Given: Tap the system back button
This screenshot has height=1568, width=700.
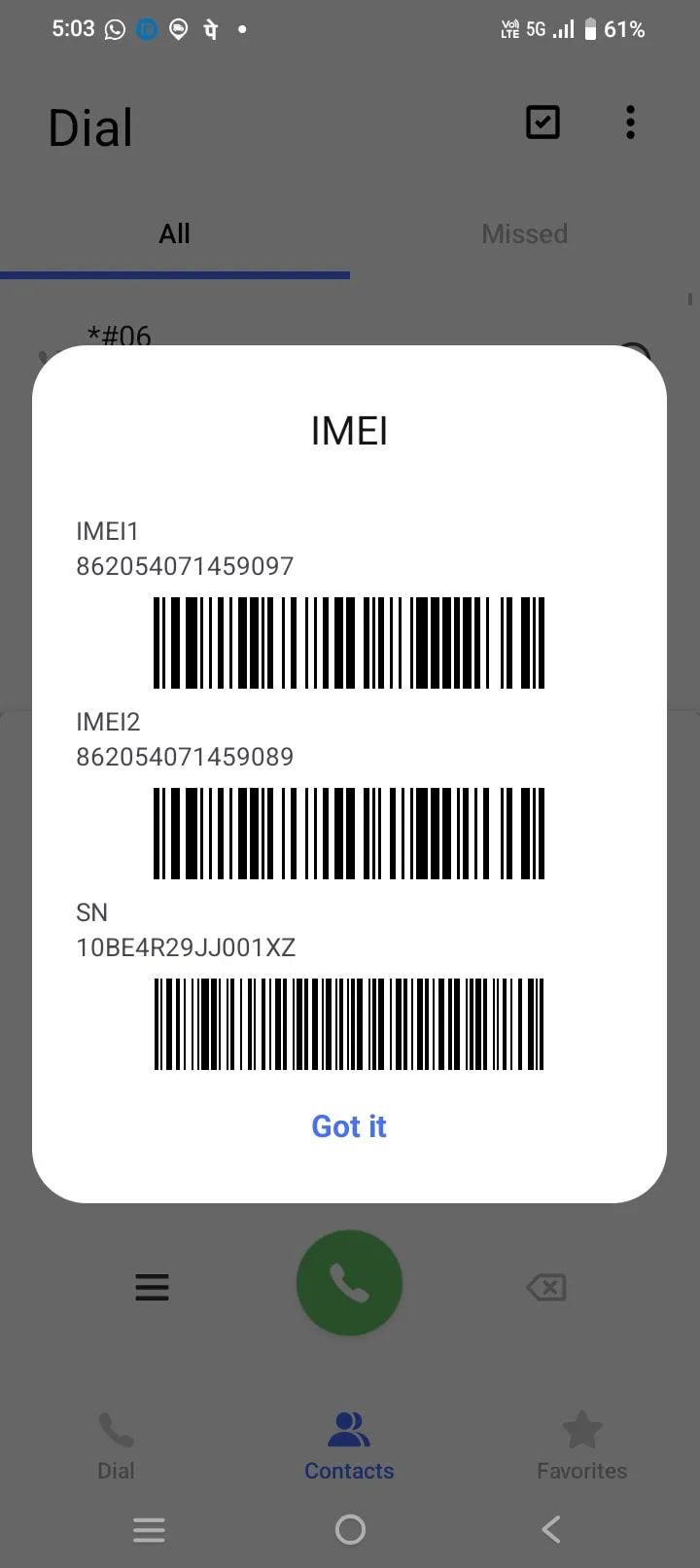Looking at the screenshot, I should click(550, 1530).
